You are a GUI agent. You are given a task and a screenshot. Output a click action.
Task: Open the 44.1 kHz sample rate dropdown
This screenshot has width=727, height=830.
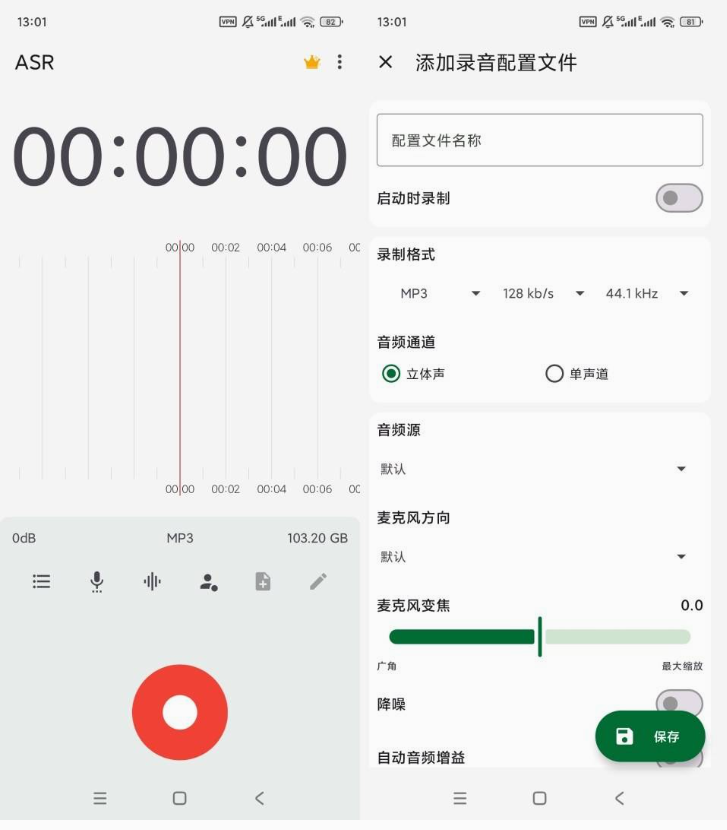(x=647, y=294)
